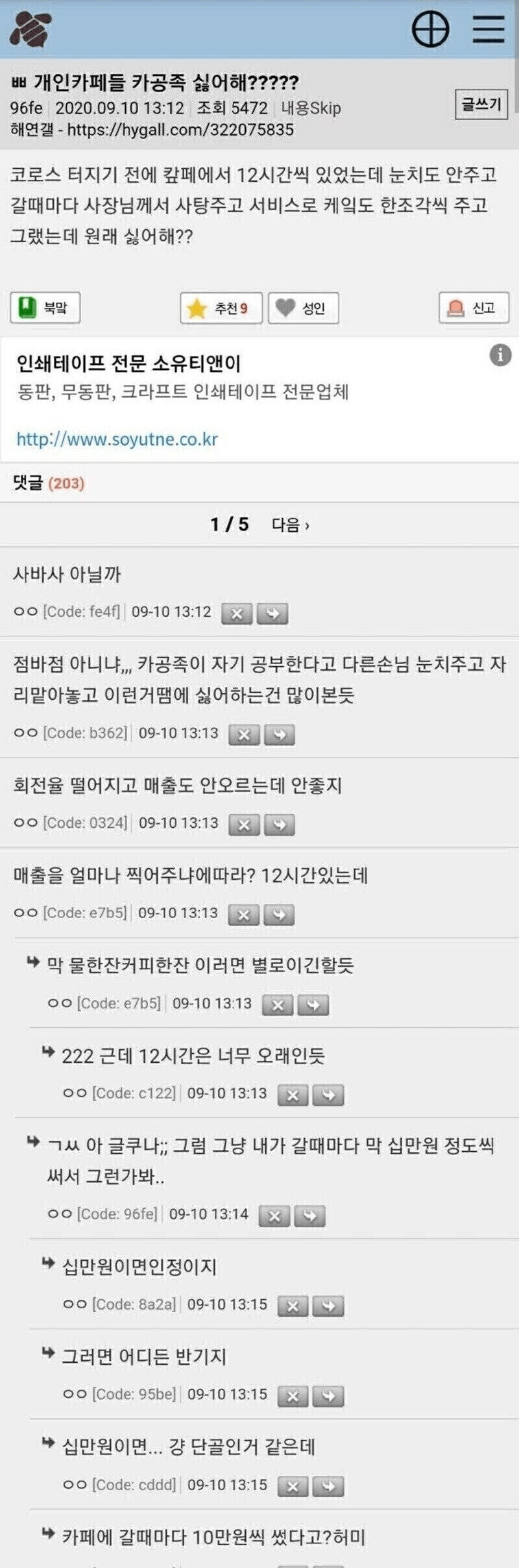This screenshot has width=519, height=1568.
Task: Go to next comment page with 다음
Action: pos(290,525)
